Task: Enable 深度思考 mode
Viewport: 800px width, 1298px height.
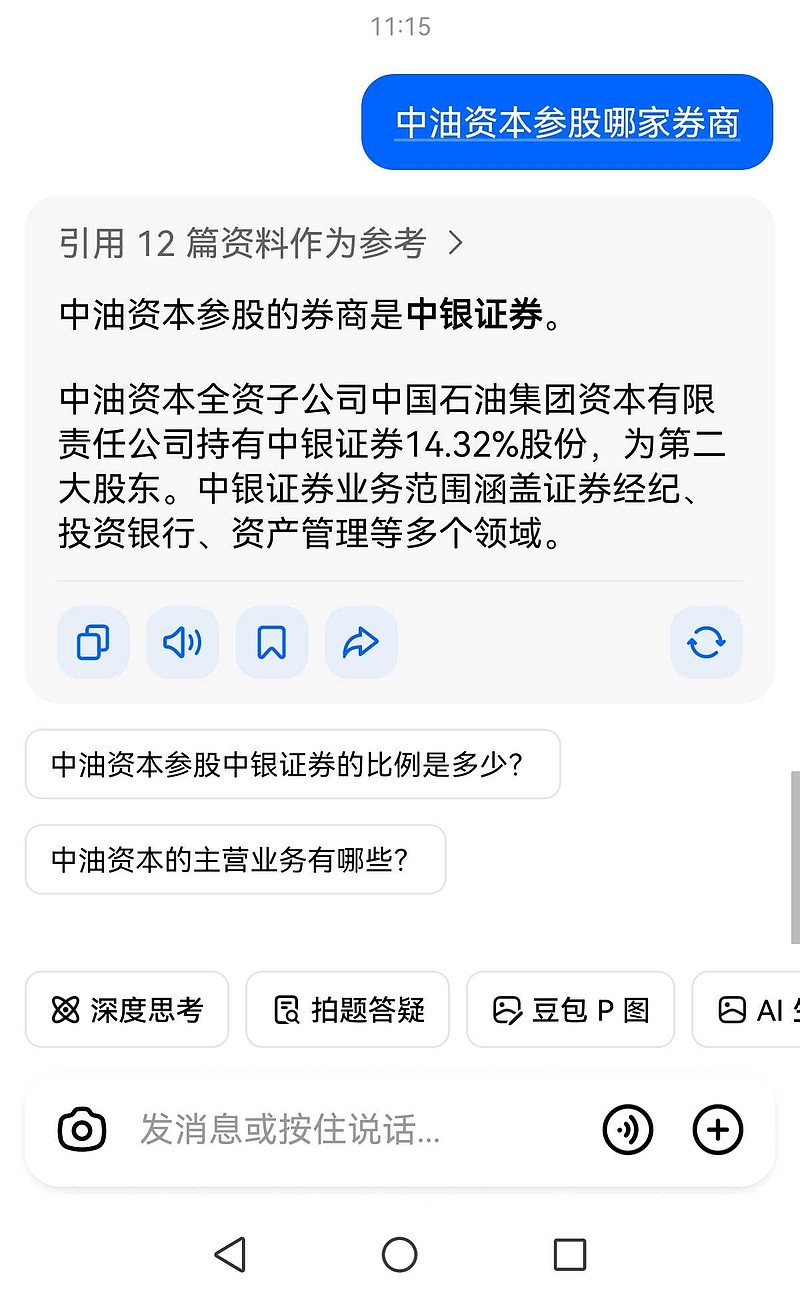Action: (x=127, y=1010)
